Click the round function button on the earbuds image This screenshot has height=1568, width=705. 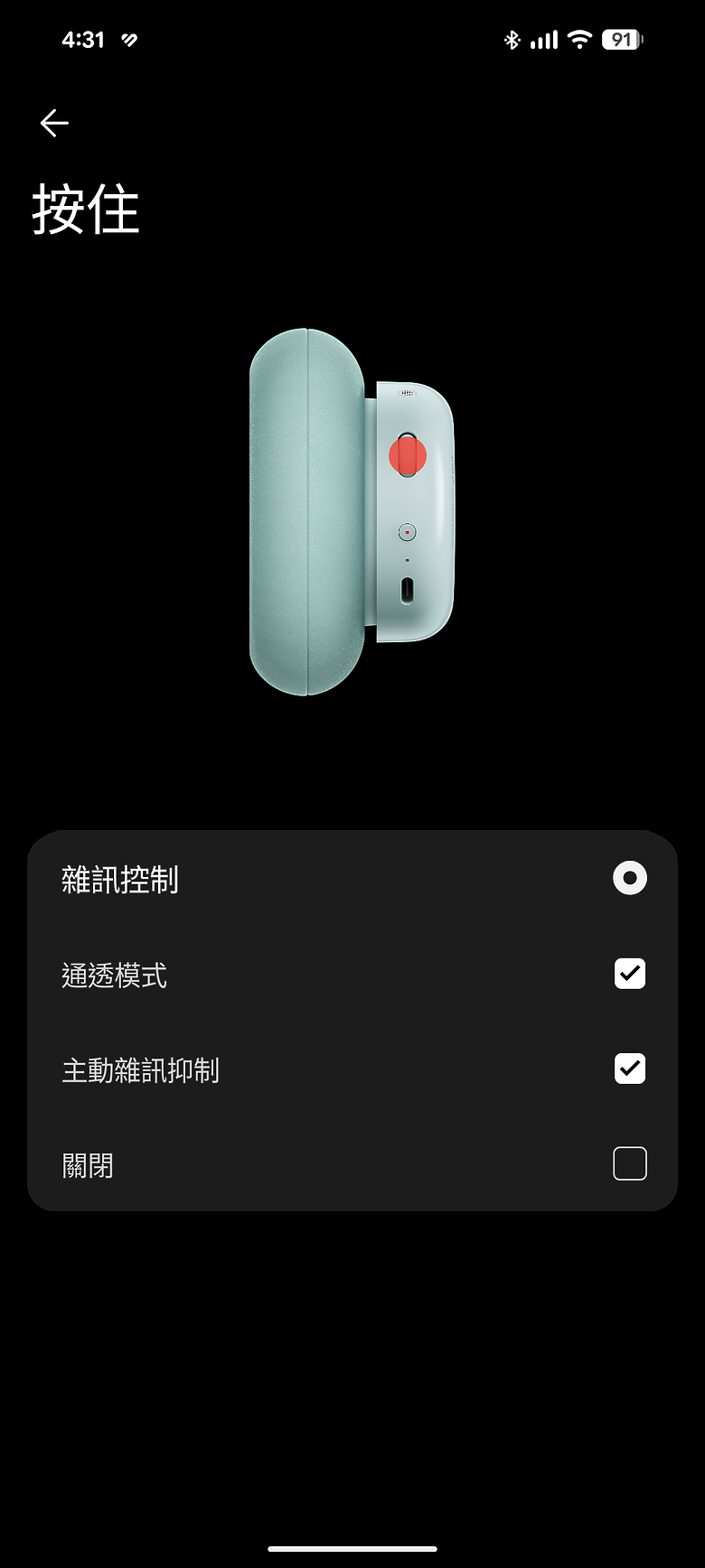[408, 531]
